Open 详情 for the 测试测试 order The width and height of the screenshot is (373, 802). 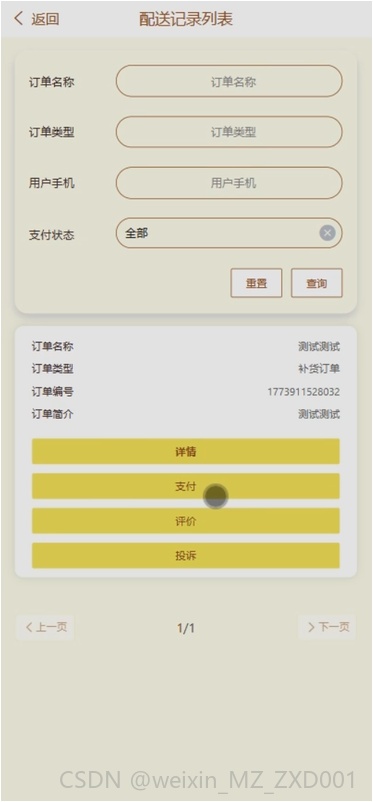pyautogui.click(x=186, y=452)
